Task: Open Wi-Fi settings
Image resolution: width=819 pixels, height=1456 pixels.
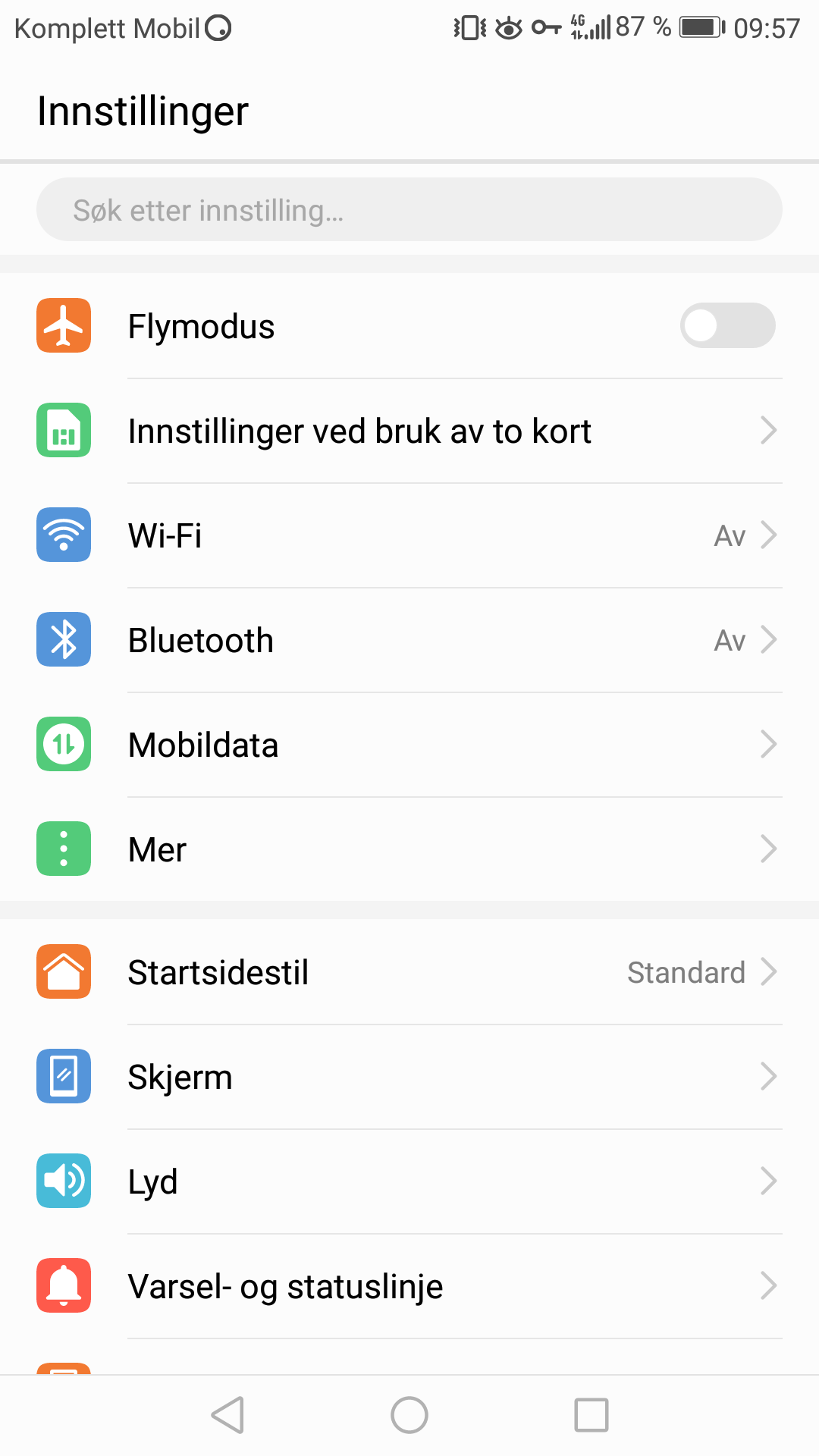Action: 409,535
